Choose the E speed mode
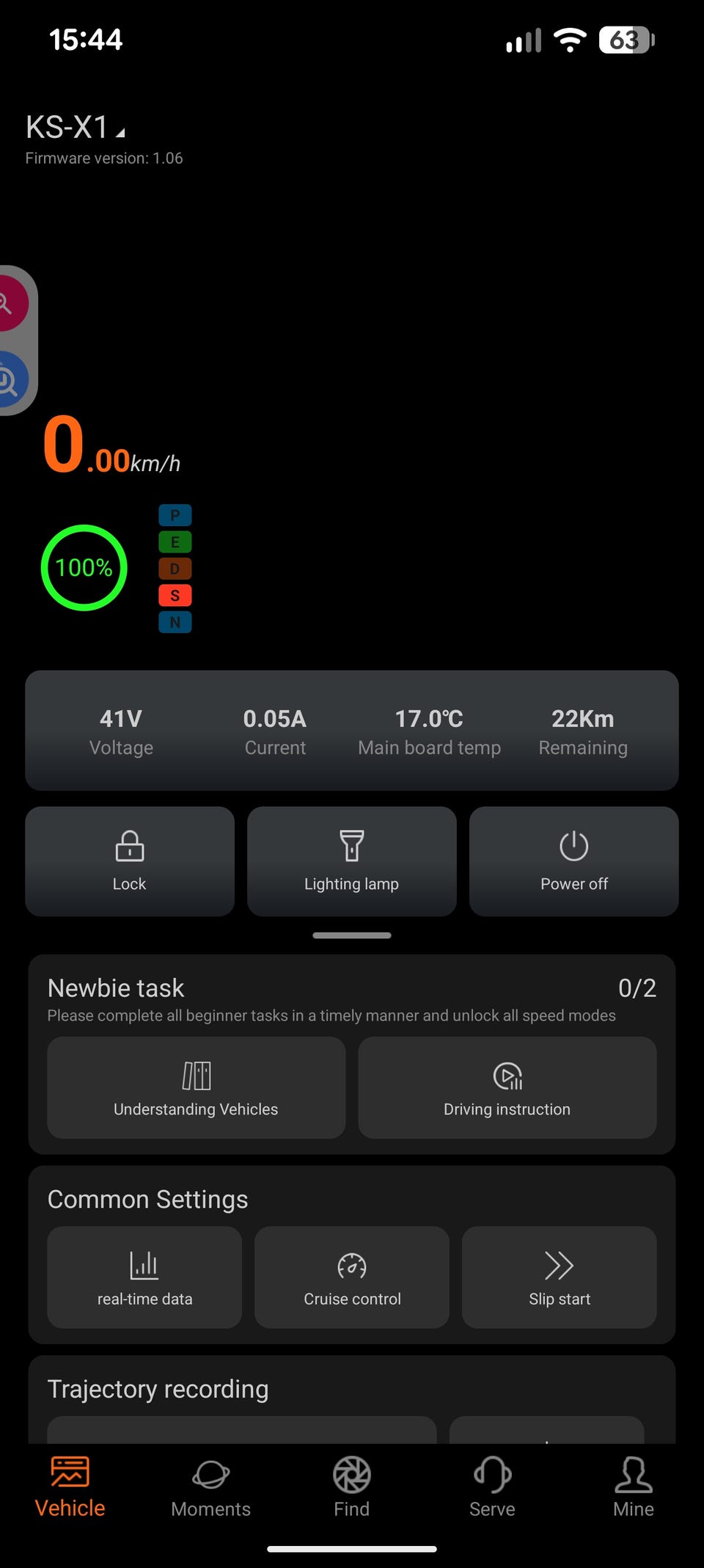The image size is (704, 1568). click(175, 542)
